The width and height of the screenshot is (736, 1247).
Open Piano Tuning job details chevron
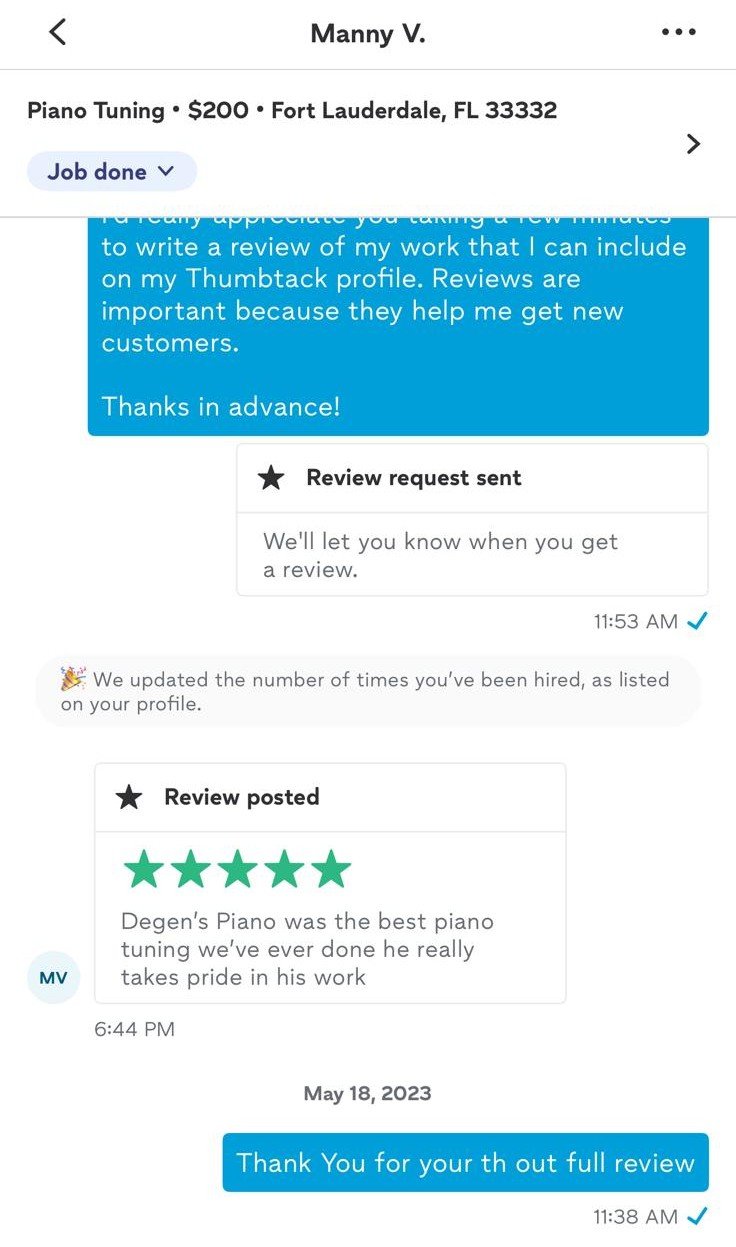pyautogui.click(x=693, y=144)
